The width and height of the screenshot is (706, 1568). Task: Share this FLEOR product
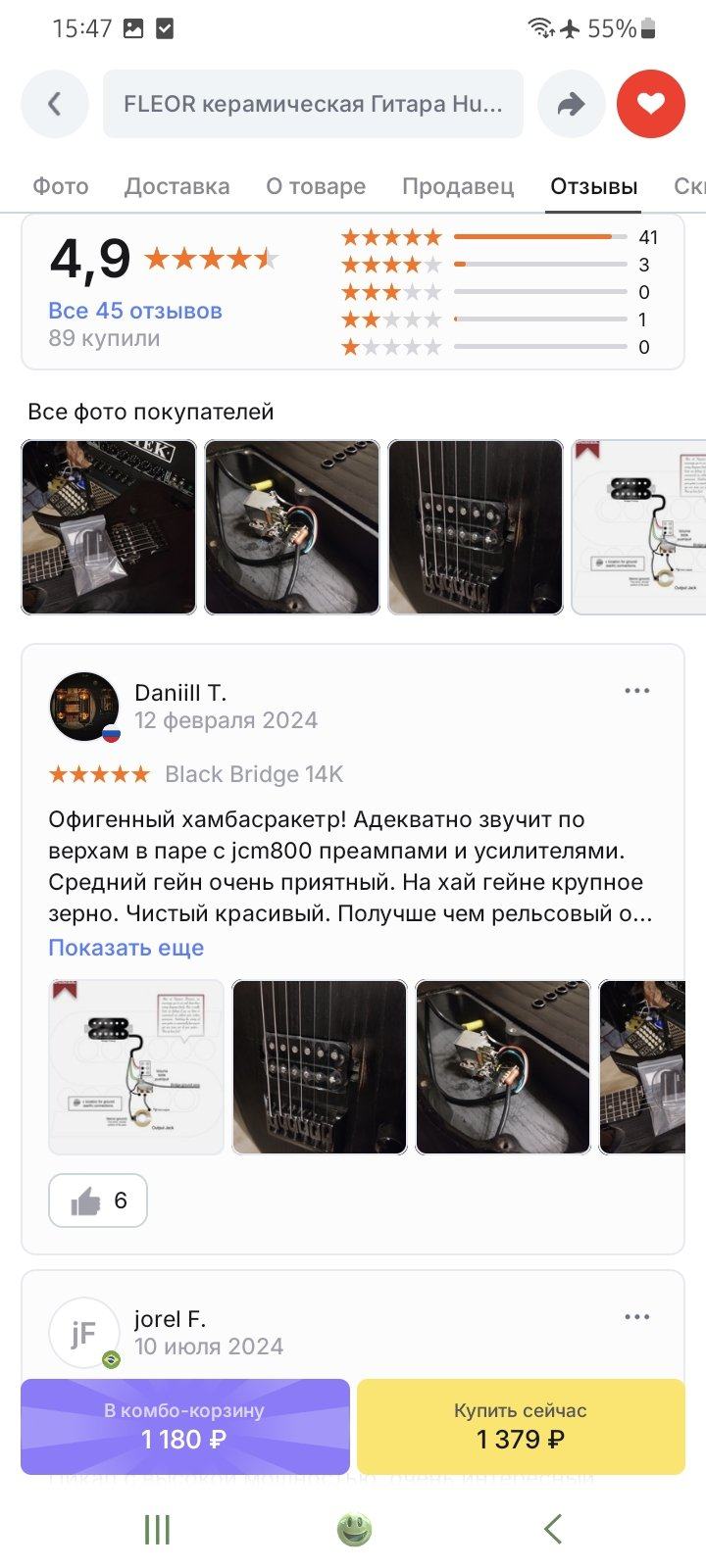[x=571, y=104]
